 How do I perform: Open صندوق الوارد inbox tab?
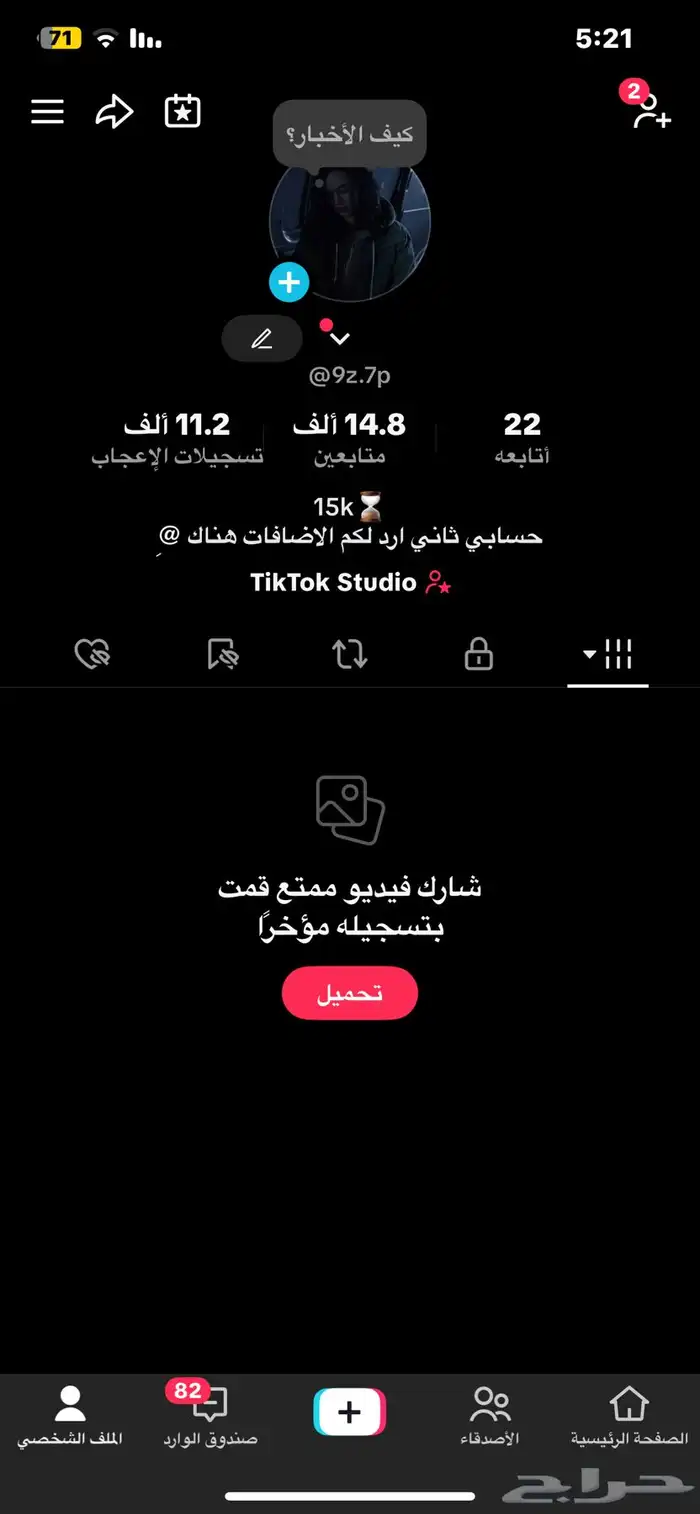[x=210, y=1416]
